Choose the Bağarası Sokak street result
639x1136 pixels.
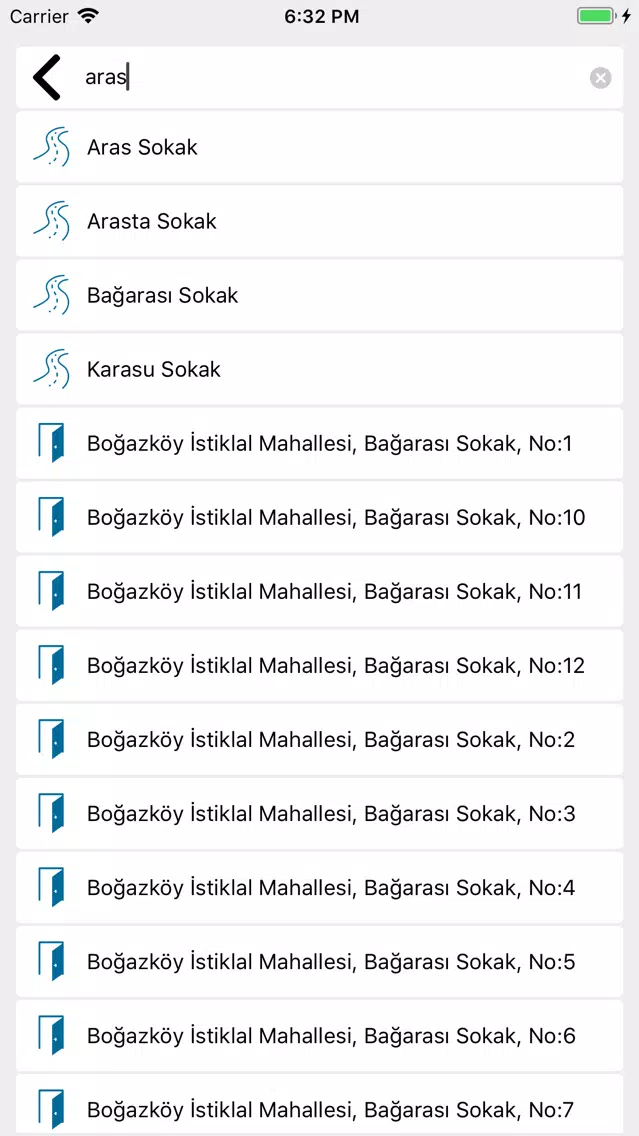pyautogui.click(x=320, y=296)
